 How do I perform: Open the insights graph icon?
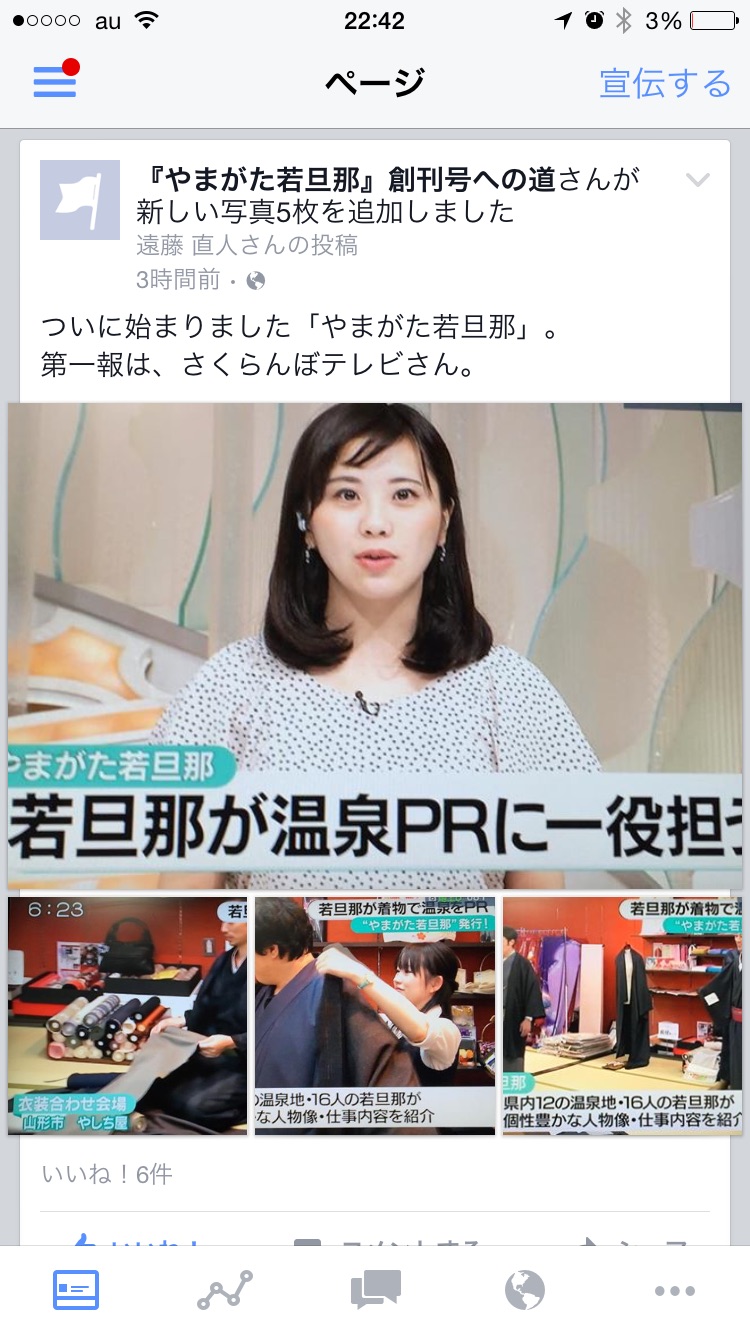pyautogui.click(x=225, y=1290)
